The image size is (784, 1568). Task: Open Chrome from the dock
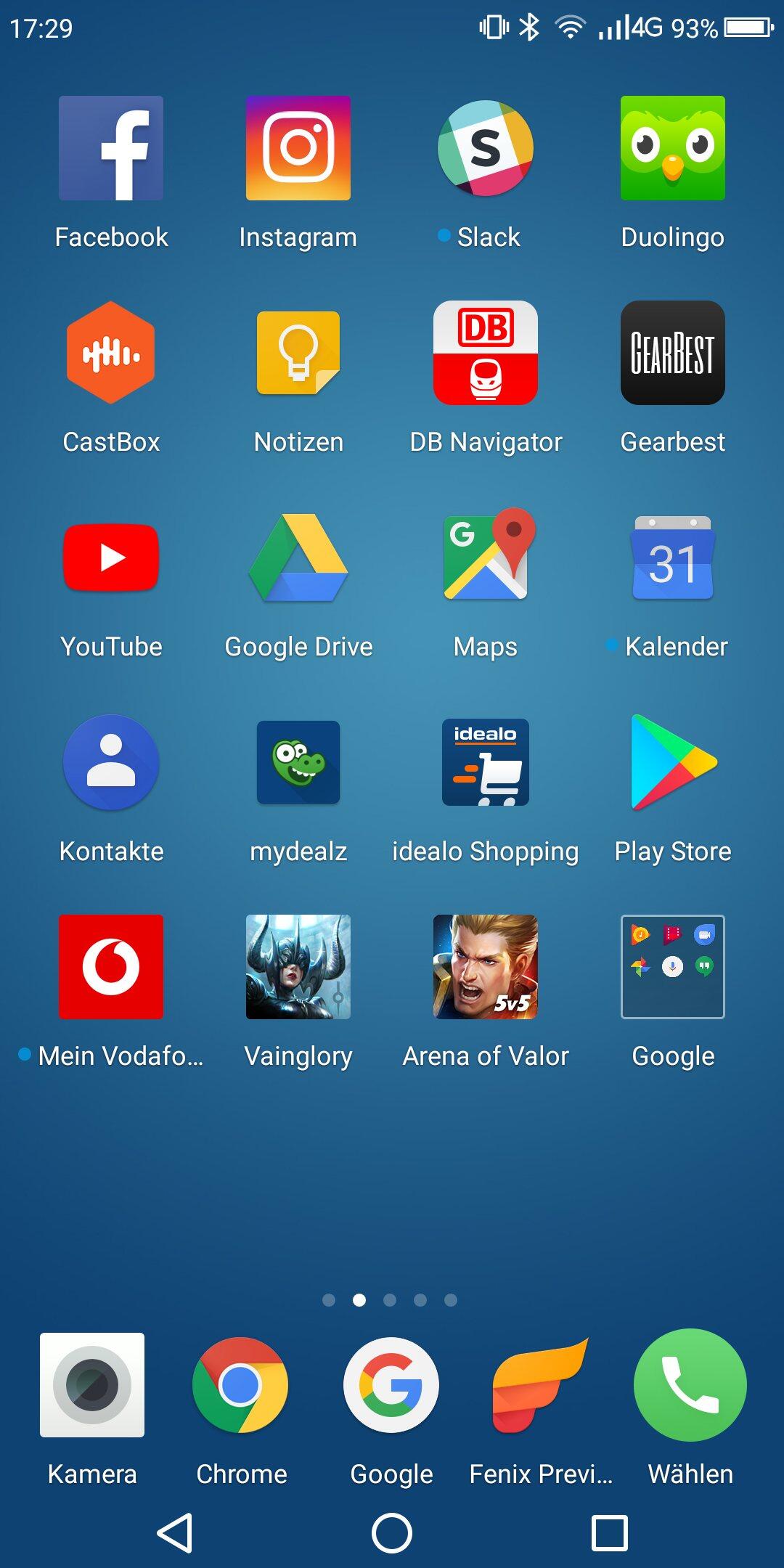240,1386
